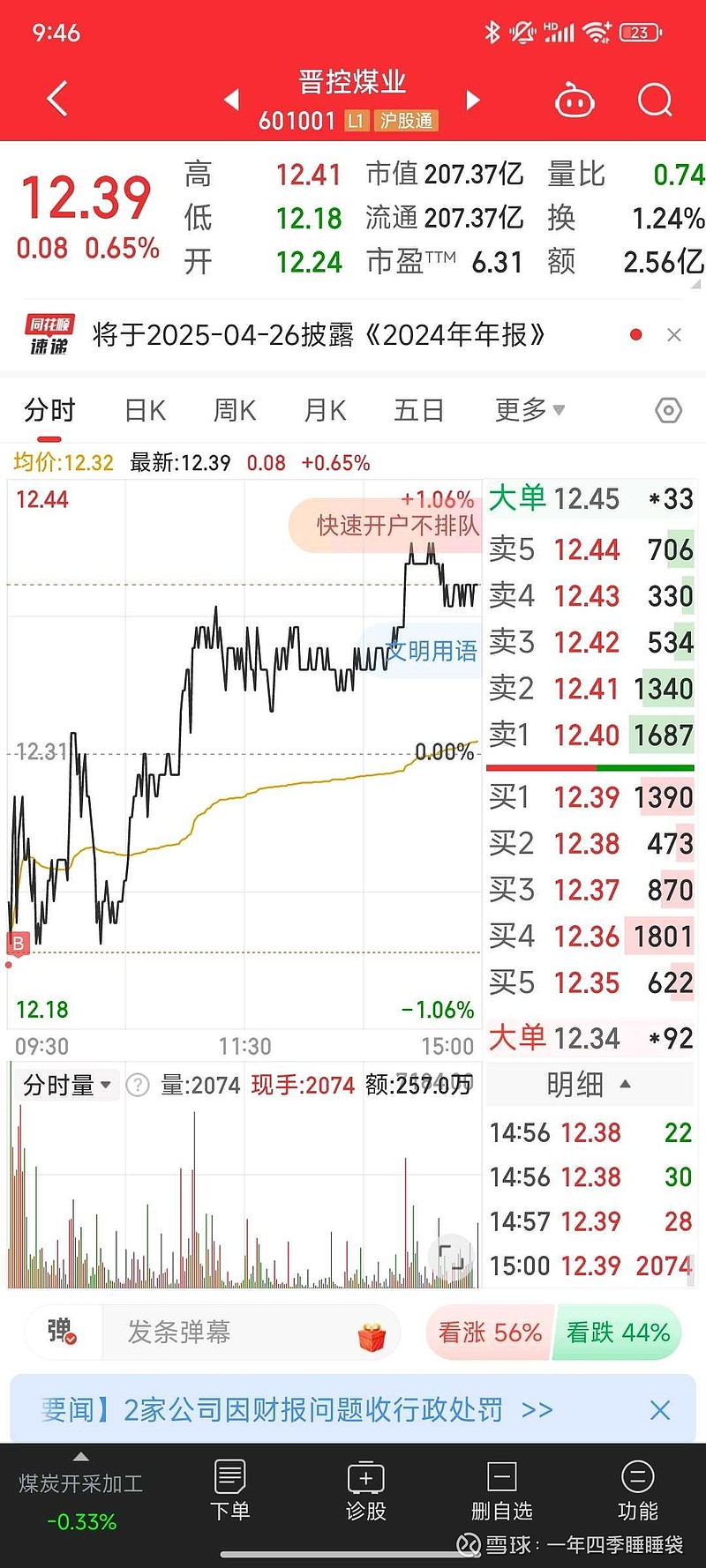Screen dimensions: 706x1568
Task: Vote 看涨 bullish
Action: 490,1332
